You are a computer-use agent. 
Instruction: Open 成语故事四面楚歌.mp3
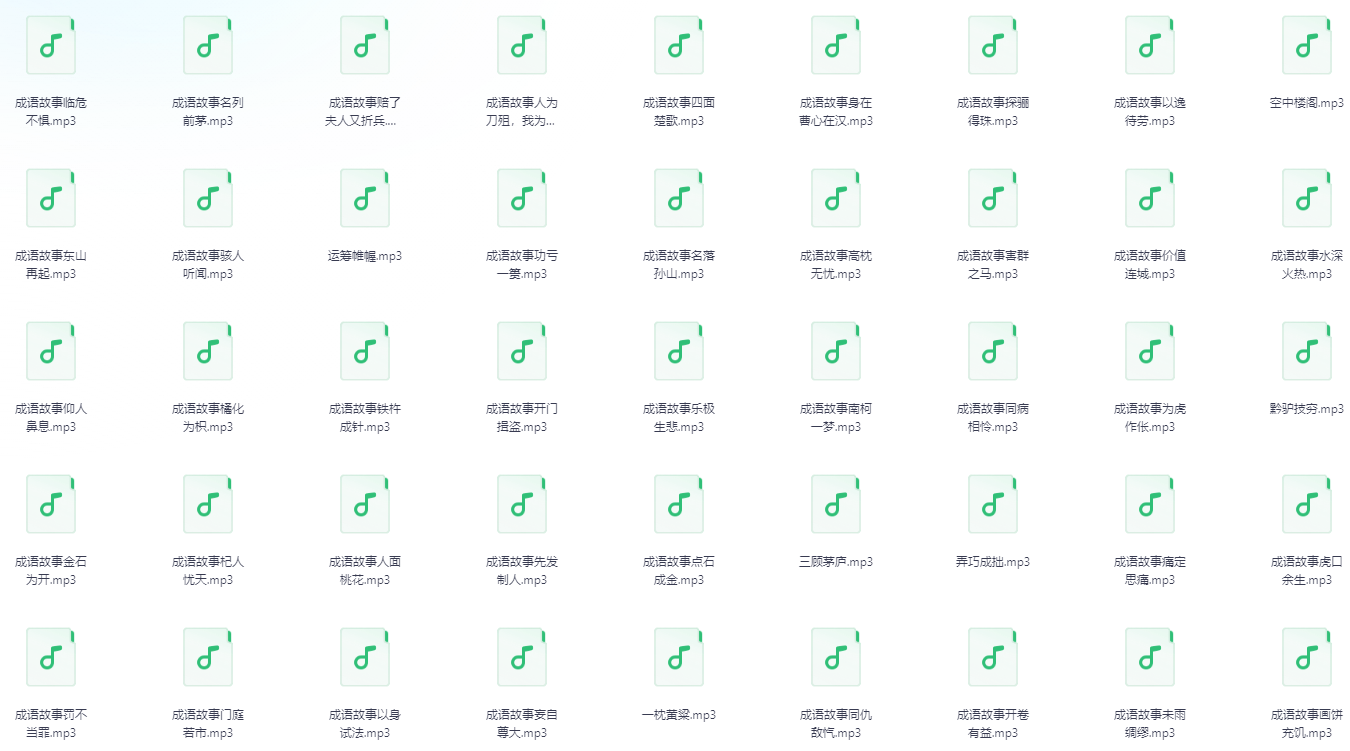click(x=678, y=46)
